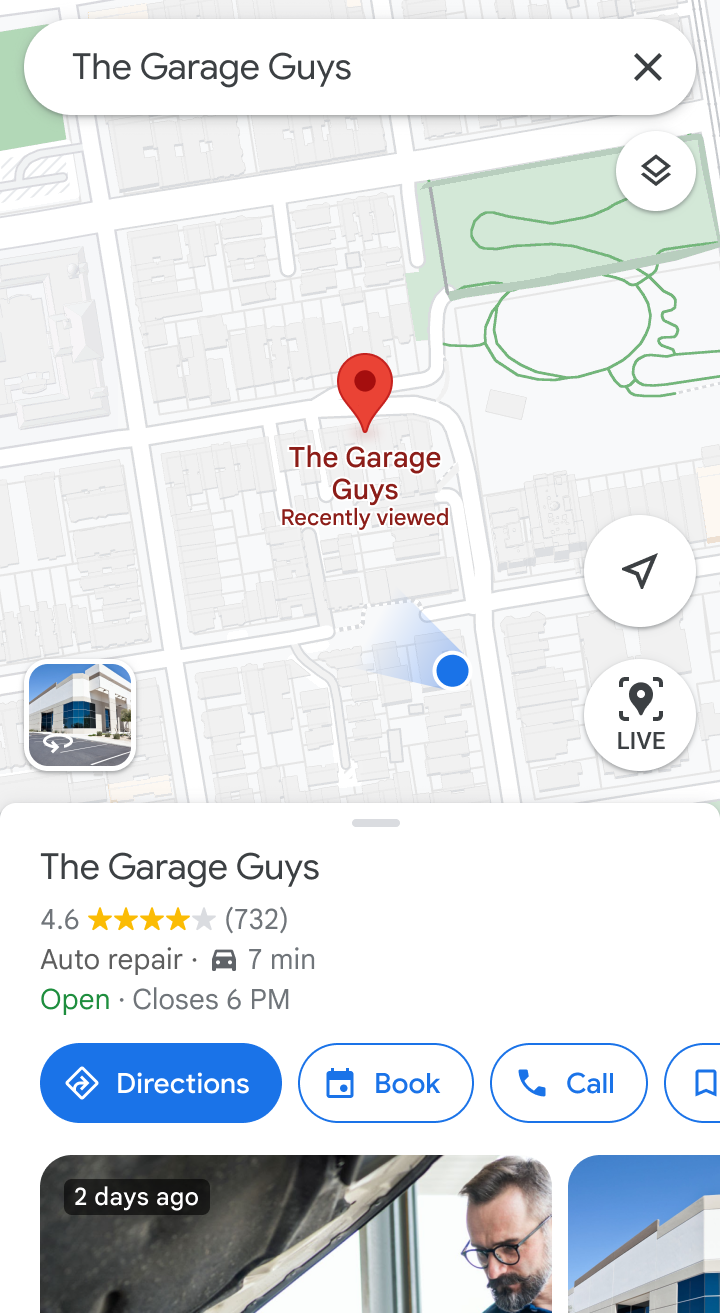Tap the my-location compass arrow
720x1313 pixels.
click(x=639, y=570)
